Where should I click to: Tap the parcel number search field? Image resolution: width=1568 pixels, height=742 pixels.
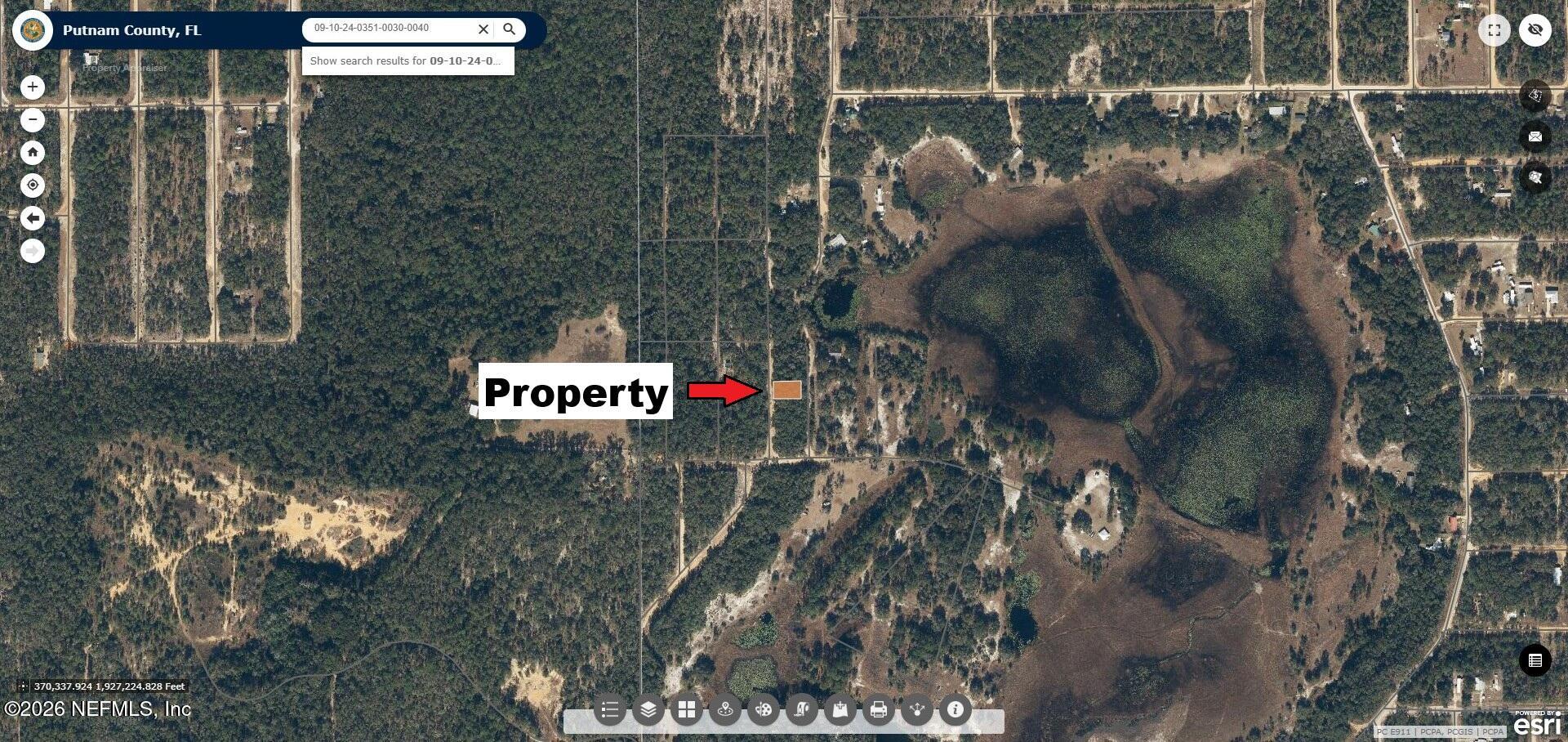388,29
